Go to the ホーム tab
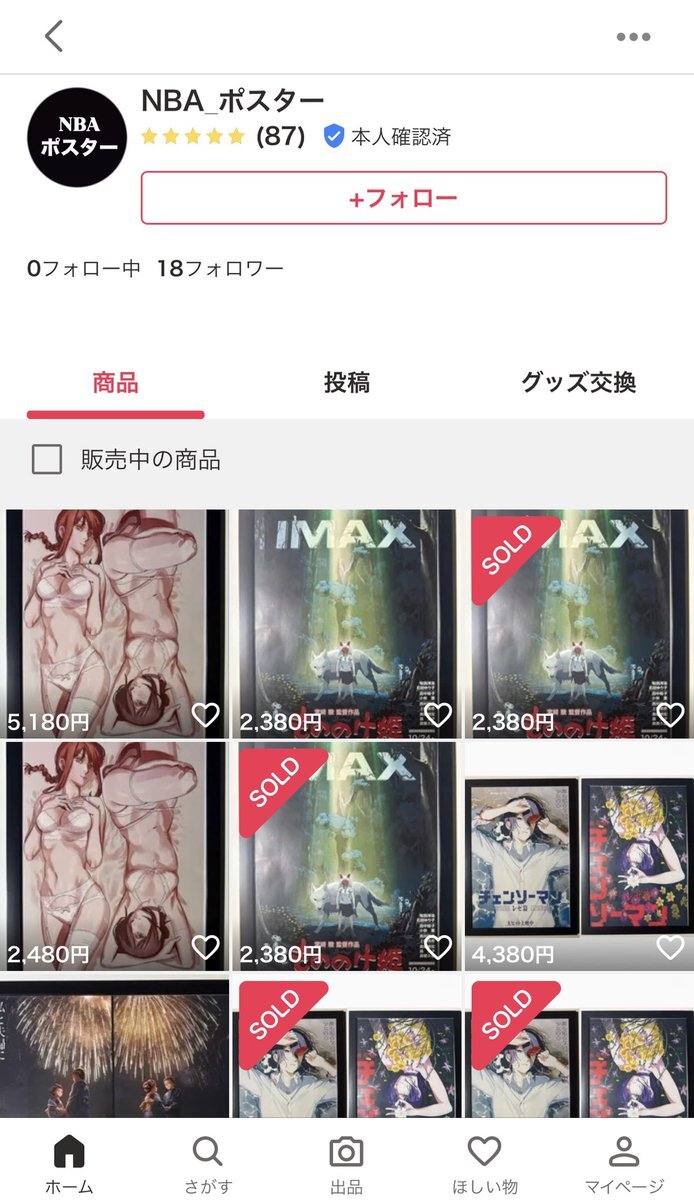Screen dimensions: 694x1200 click(68, 1165)
